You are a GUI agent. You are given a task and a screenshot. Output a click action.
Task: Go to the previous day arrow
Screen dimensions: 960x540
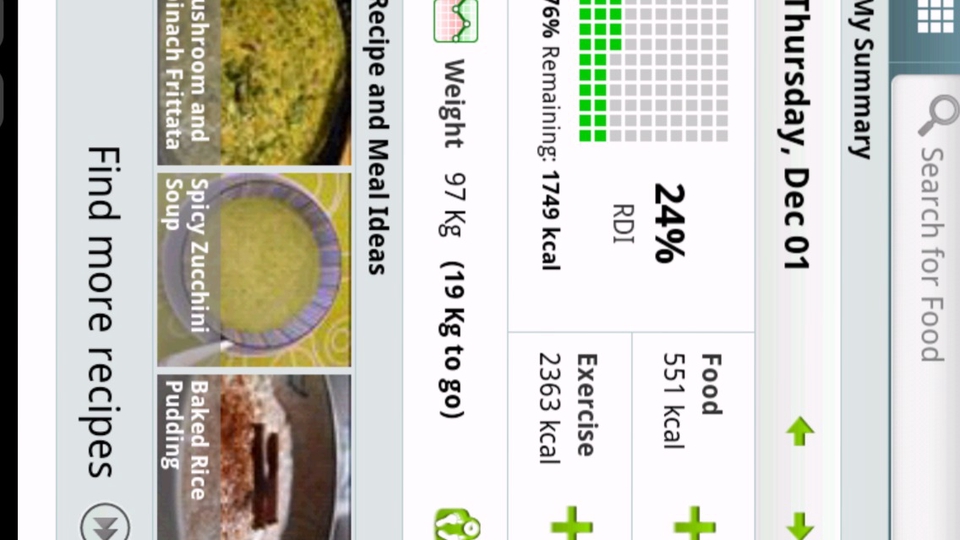tap(800, 432)
